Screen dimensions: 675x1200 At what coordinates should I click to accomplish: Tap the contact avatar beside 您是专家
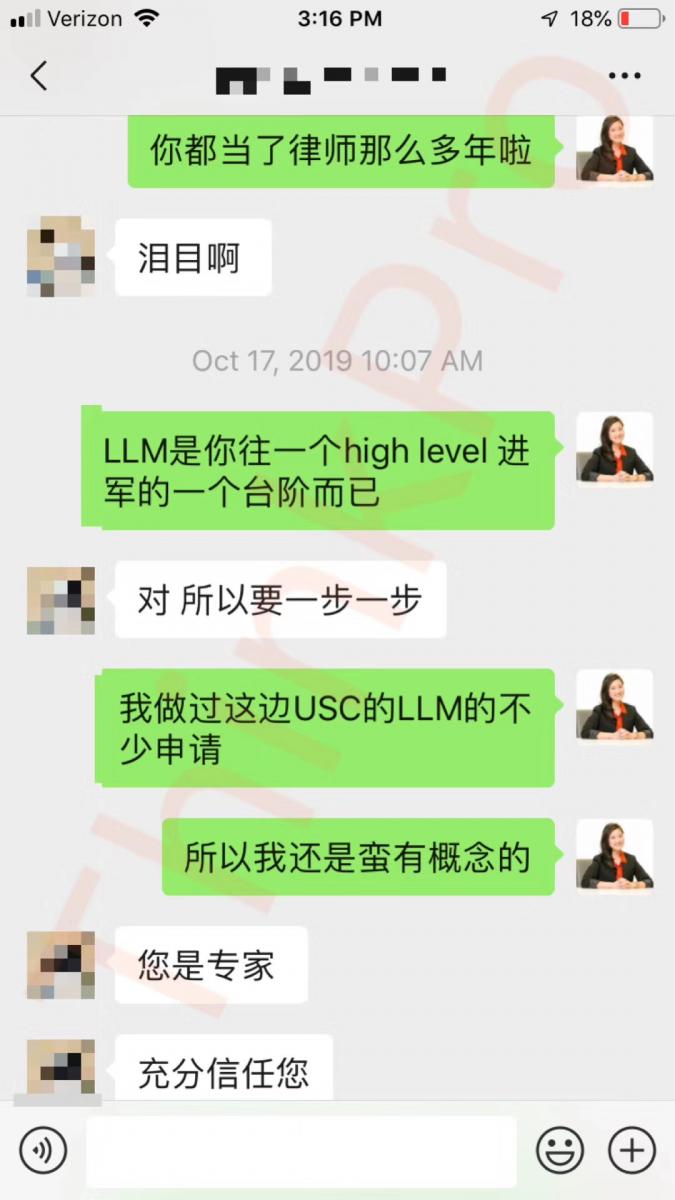click(61, 965)
